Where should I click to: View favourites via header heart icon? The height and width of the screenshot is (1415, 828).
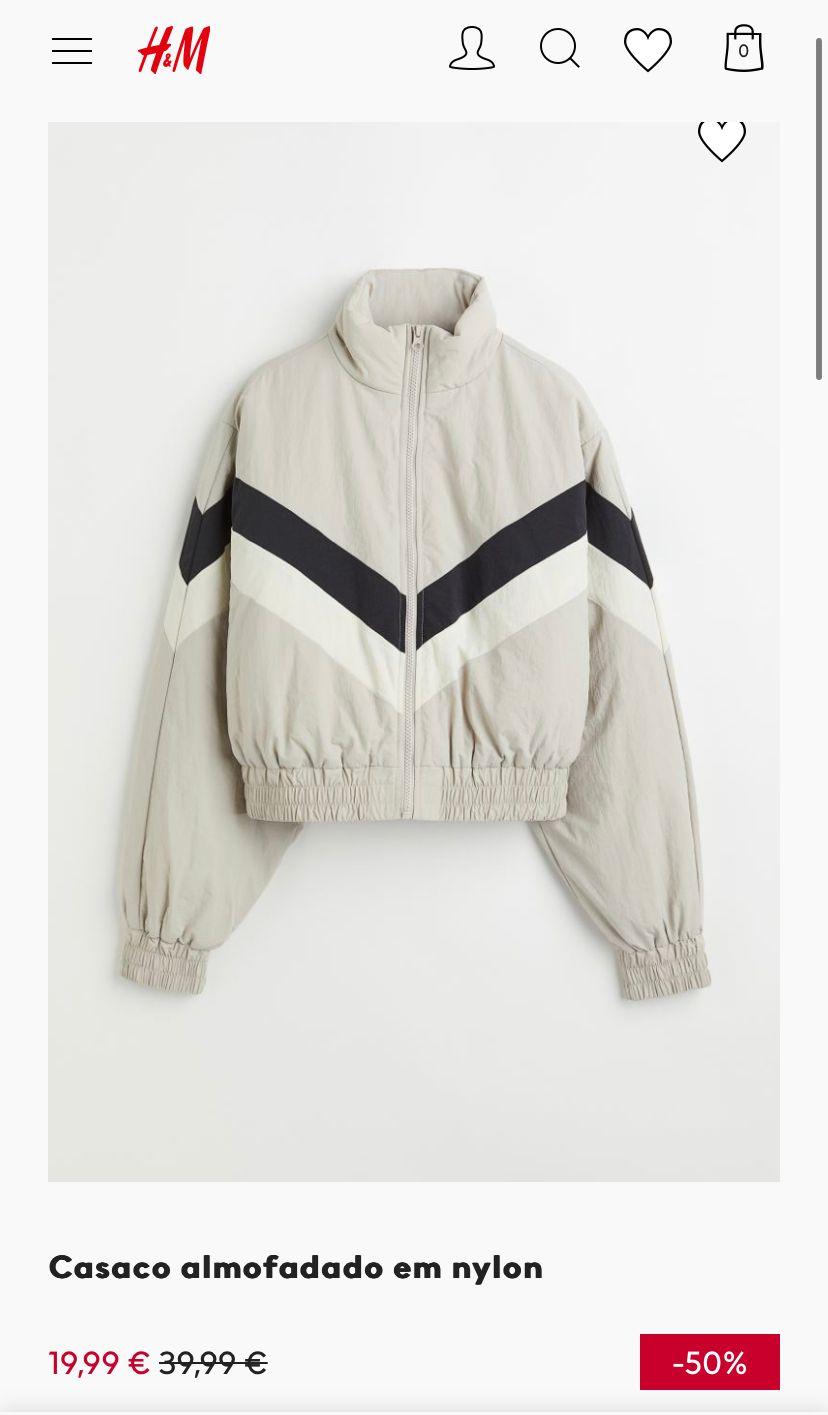pos(648,49)
